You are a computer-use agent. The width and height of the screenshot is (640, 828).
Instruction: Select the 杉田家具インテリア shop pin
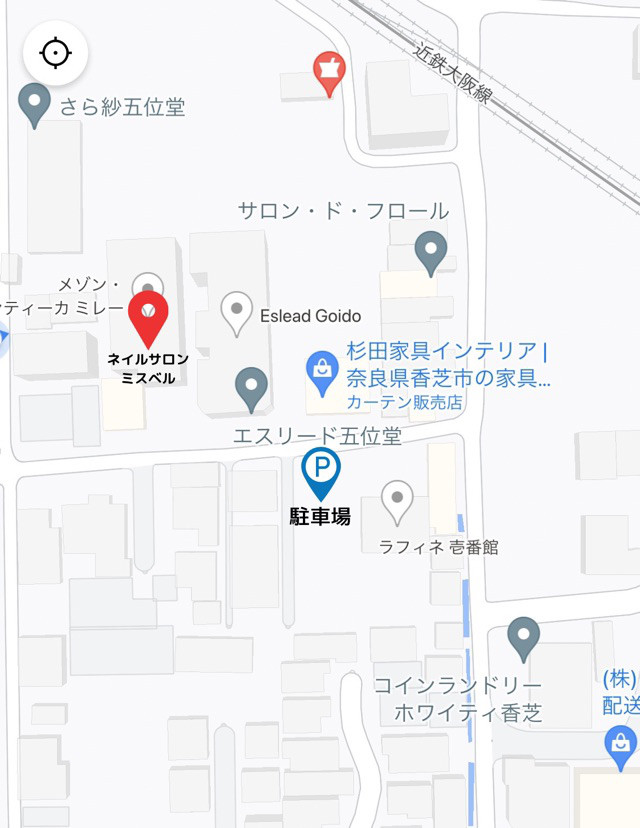(322, 370)
